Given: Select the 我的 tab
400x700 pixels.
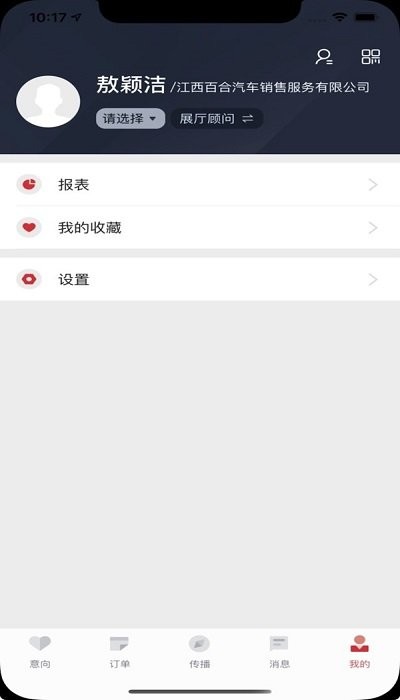Looking at the screenshot, I should coord(360,652).
